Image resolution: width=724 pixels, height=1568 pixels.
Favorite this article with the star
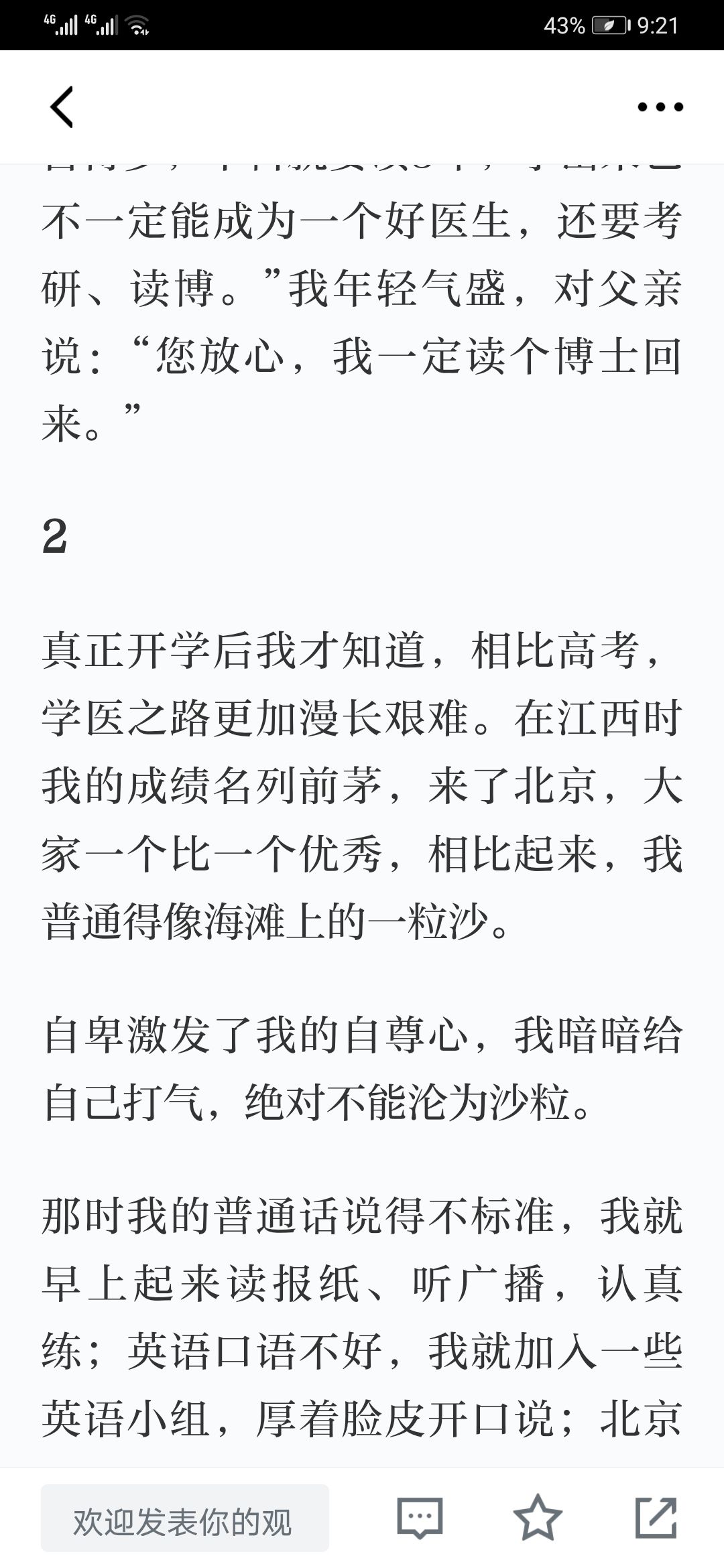click(x=538, y=1518)
